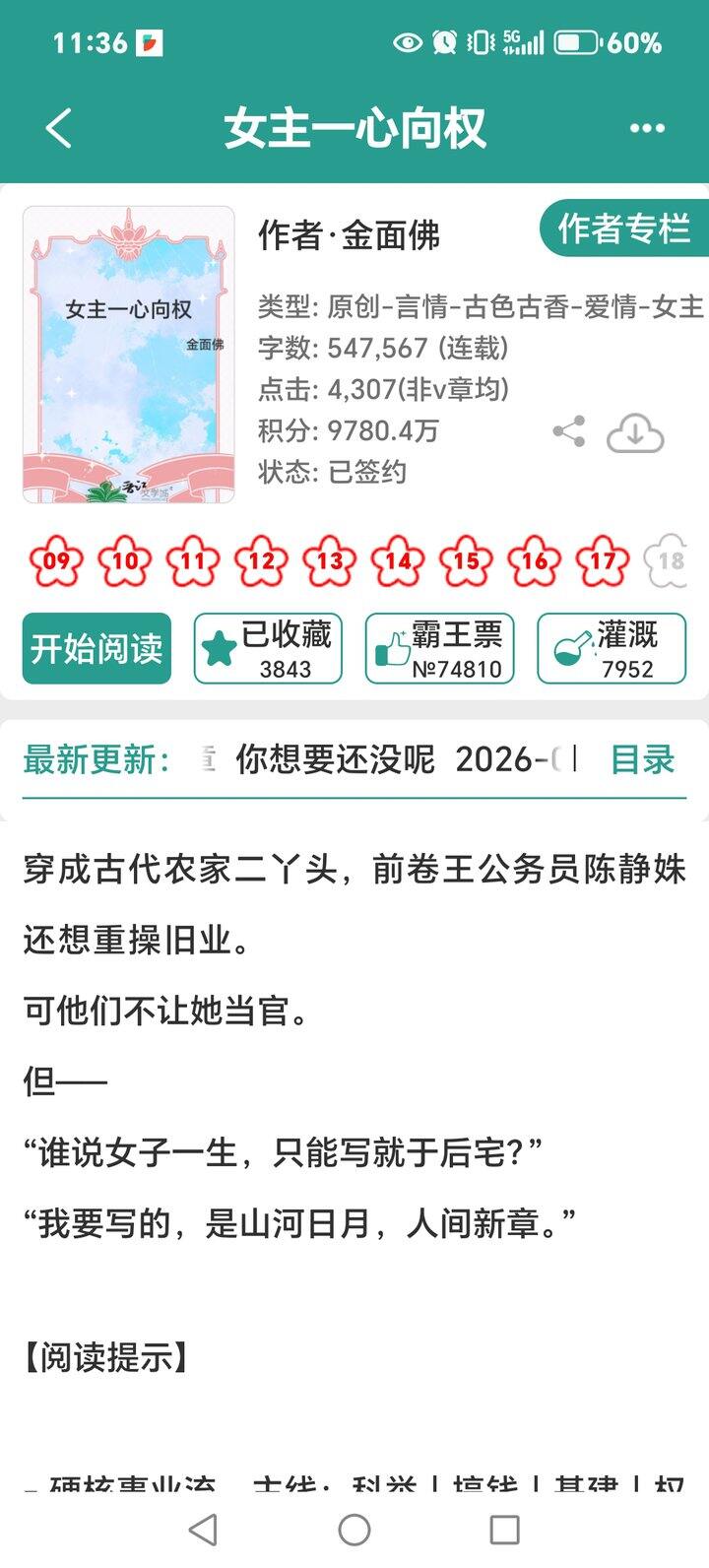The width and height of the screenshot is (709, 1568).
Task: Toggle the 已收藏 favorite button
Action: tap(268, 648)
